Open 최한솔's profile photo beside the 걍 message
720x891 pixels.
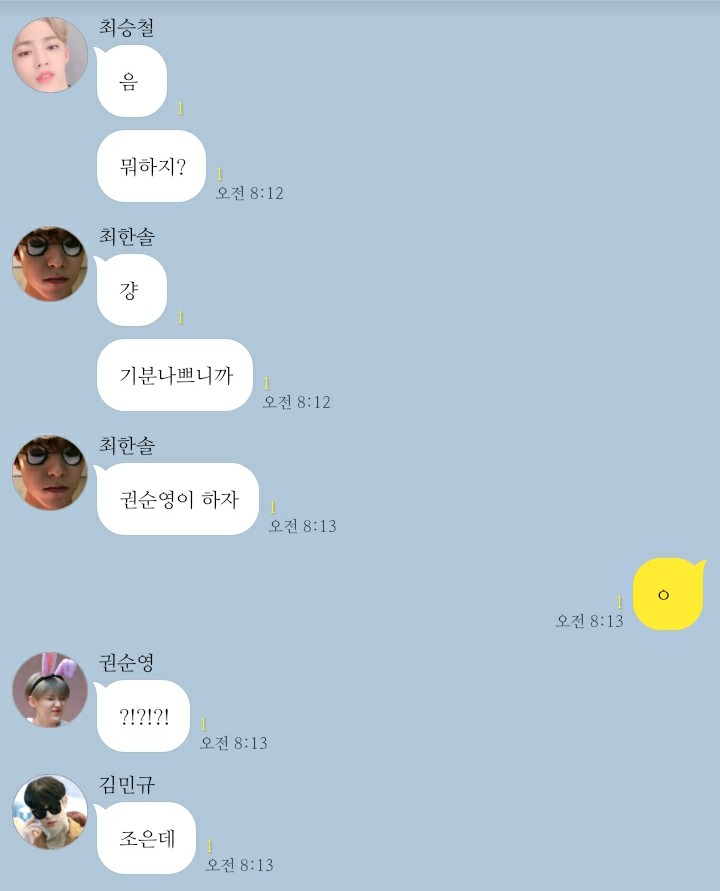click(50, 263)
